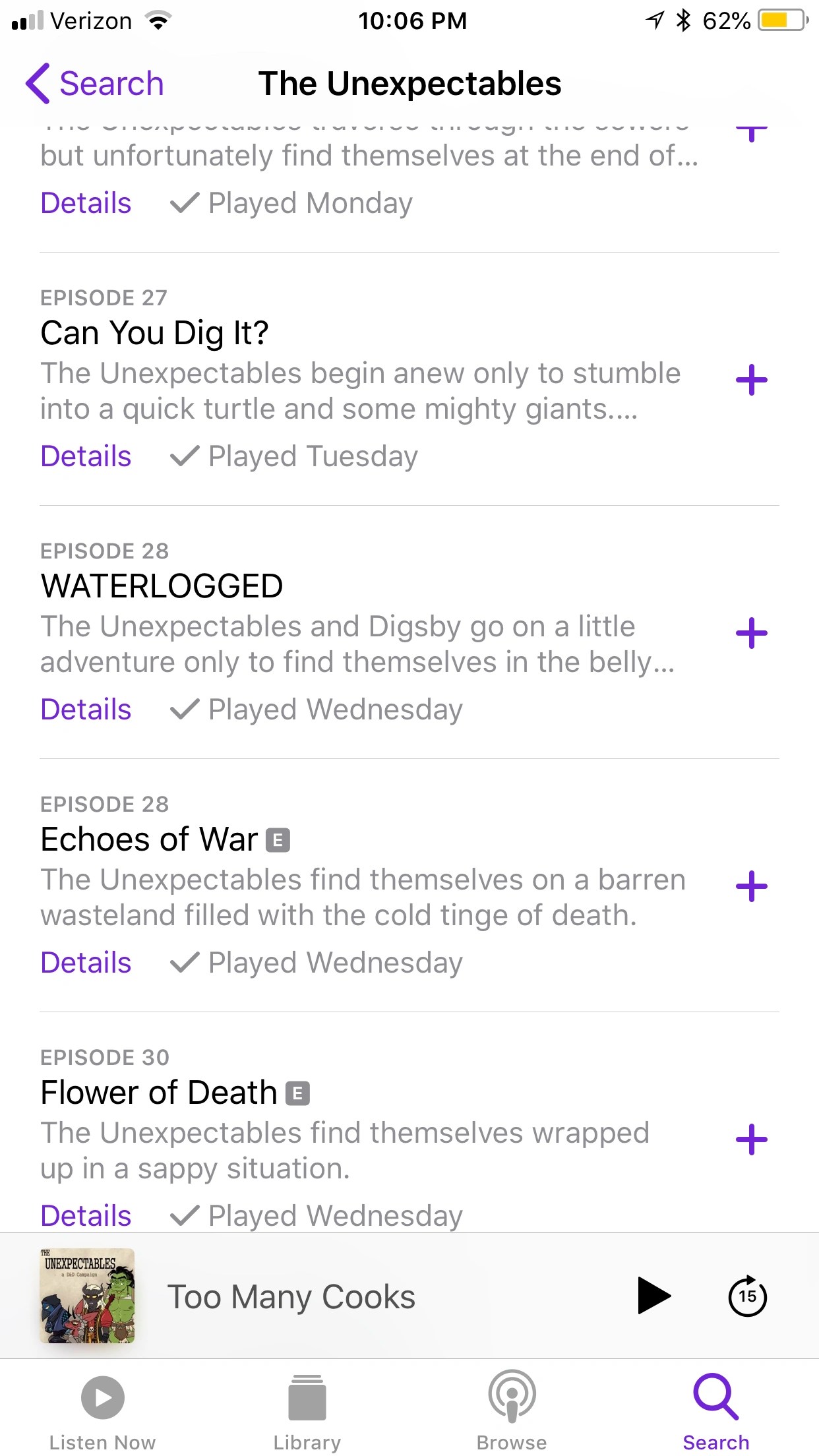This screenshot has height=1456, width=819.
Task: Expand Details for Flower of Death
Action: [85, 1215]
